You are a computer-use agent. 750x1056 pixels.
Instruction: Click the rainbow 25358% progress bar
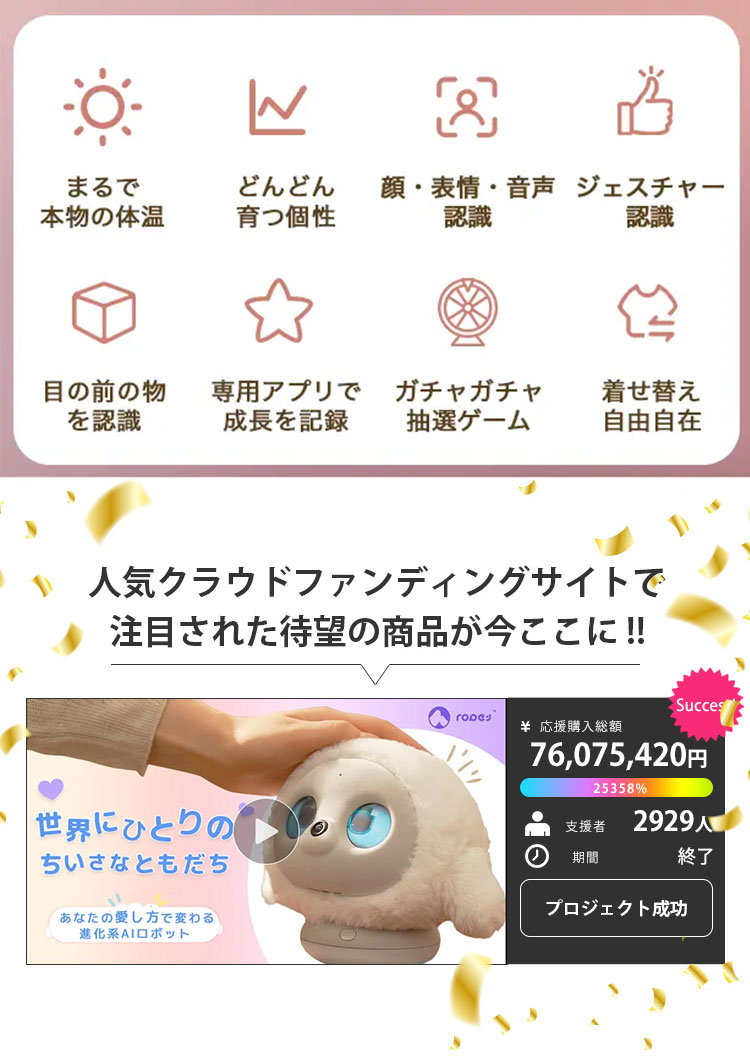click(616, 786)
